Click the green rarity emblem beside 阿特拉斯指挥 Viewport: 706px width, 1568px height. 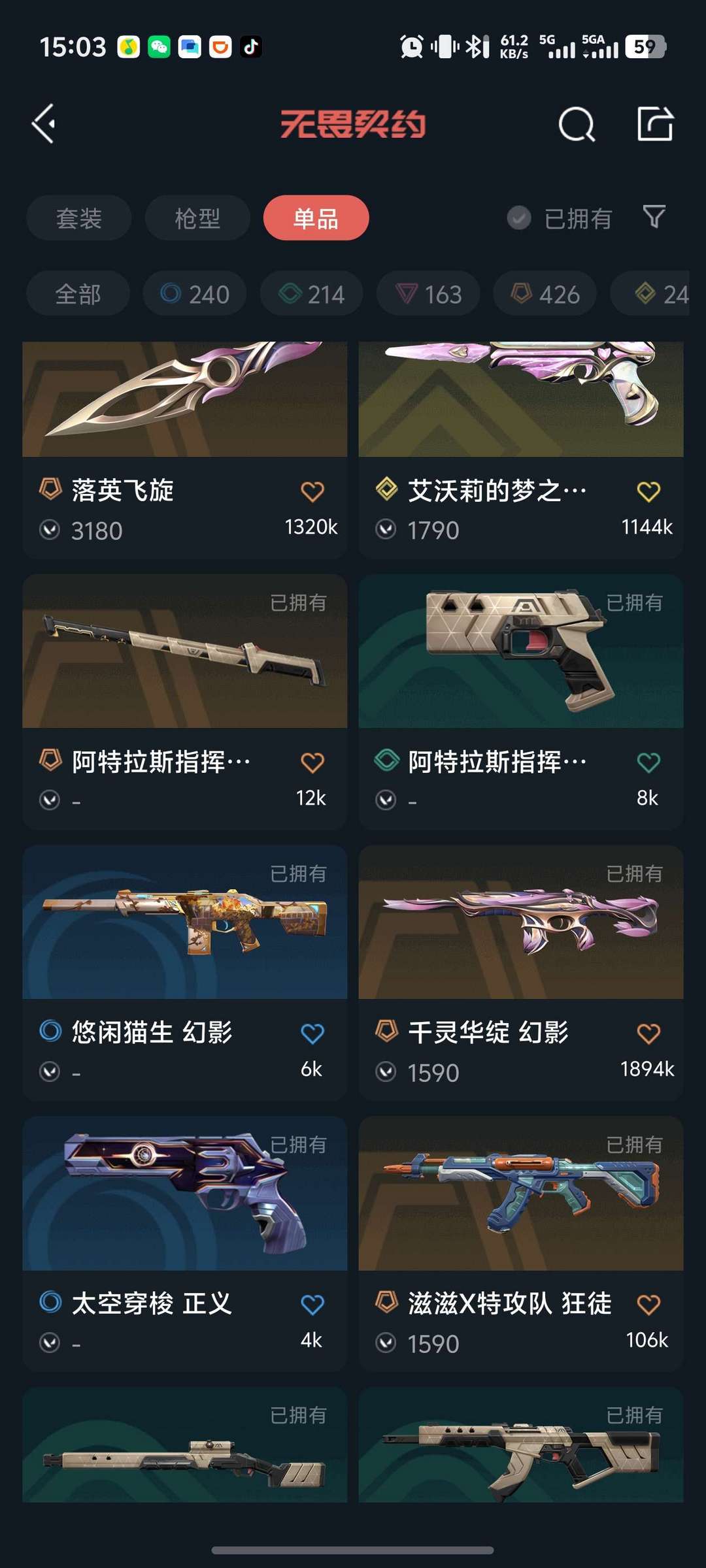tap(388, 760)
